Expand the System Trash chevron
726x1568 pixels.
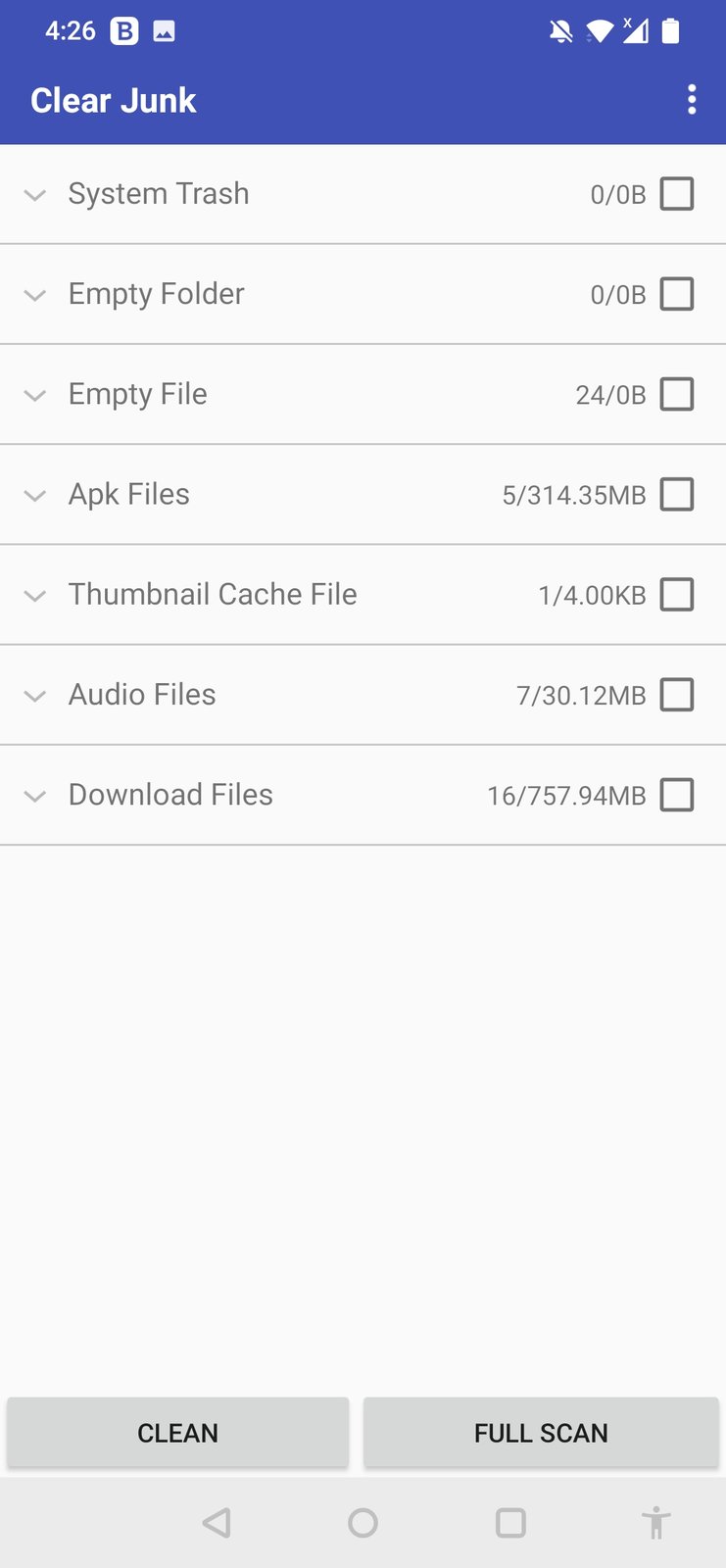[35, 195]
